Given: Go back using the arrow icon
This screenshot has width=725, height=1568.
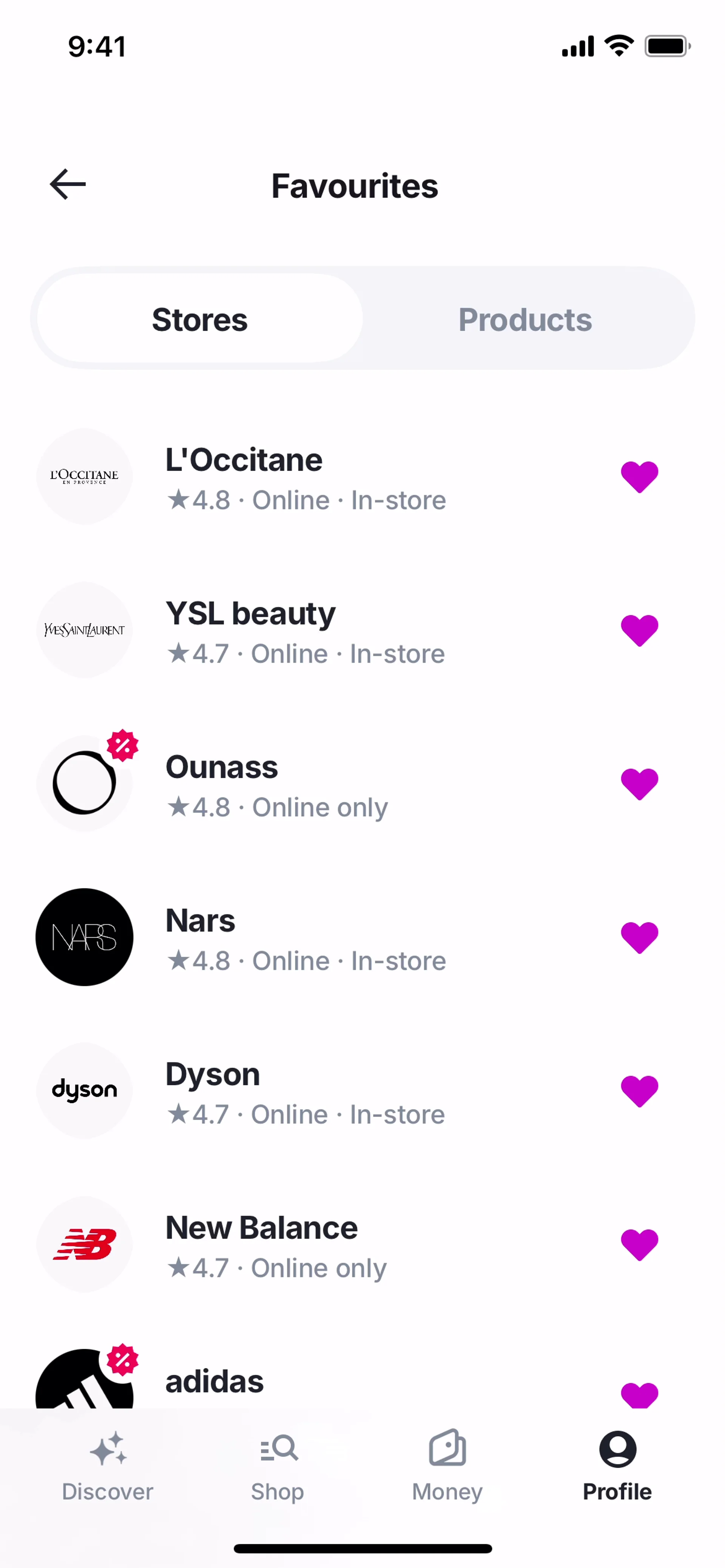Looking at the screenshot, I should 68,185.
